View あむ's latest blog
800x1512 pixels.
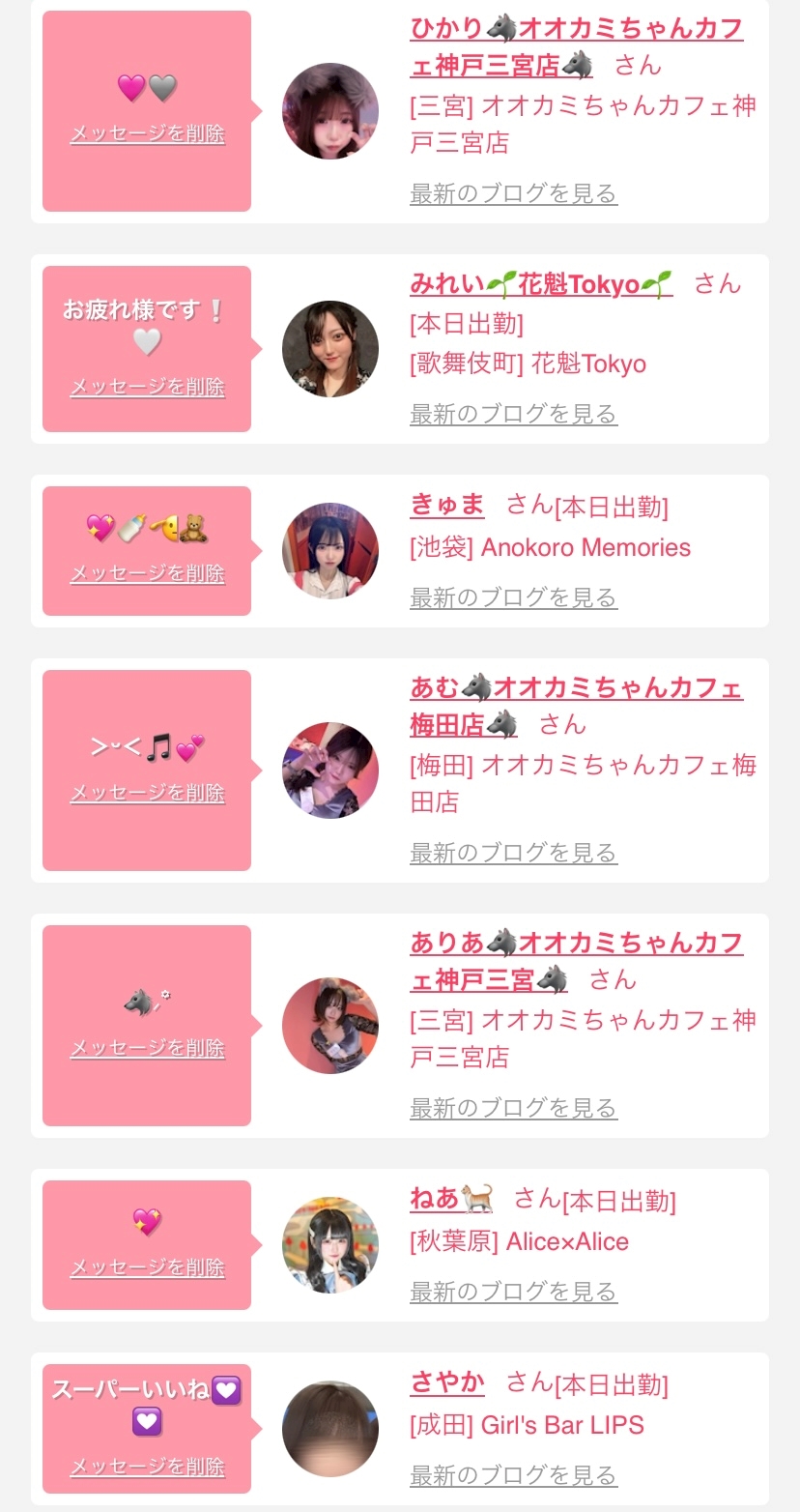pos(513,853)
